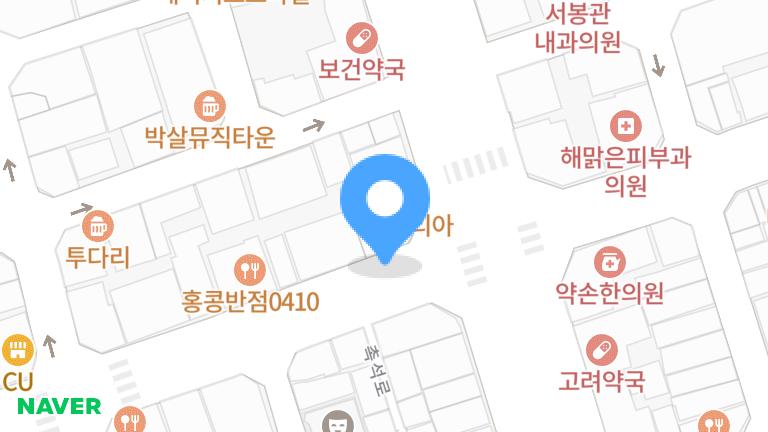Open 투다리 pub marker
Viewport: 768px width, 432px height.
click(x=98, y=227)
